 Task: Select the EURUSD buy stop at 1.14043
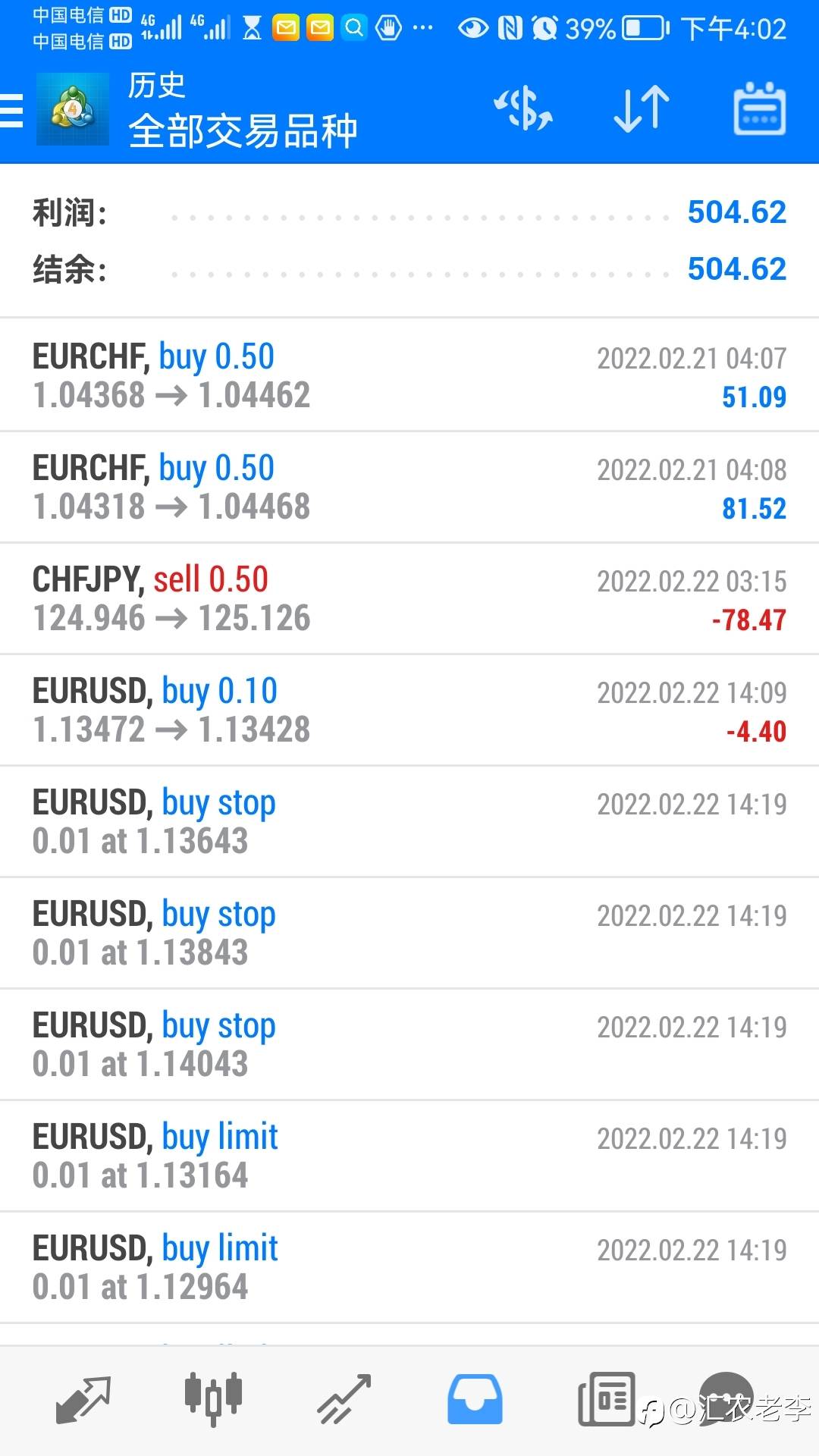pyautogui.click(x=409, y=1044)
